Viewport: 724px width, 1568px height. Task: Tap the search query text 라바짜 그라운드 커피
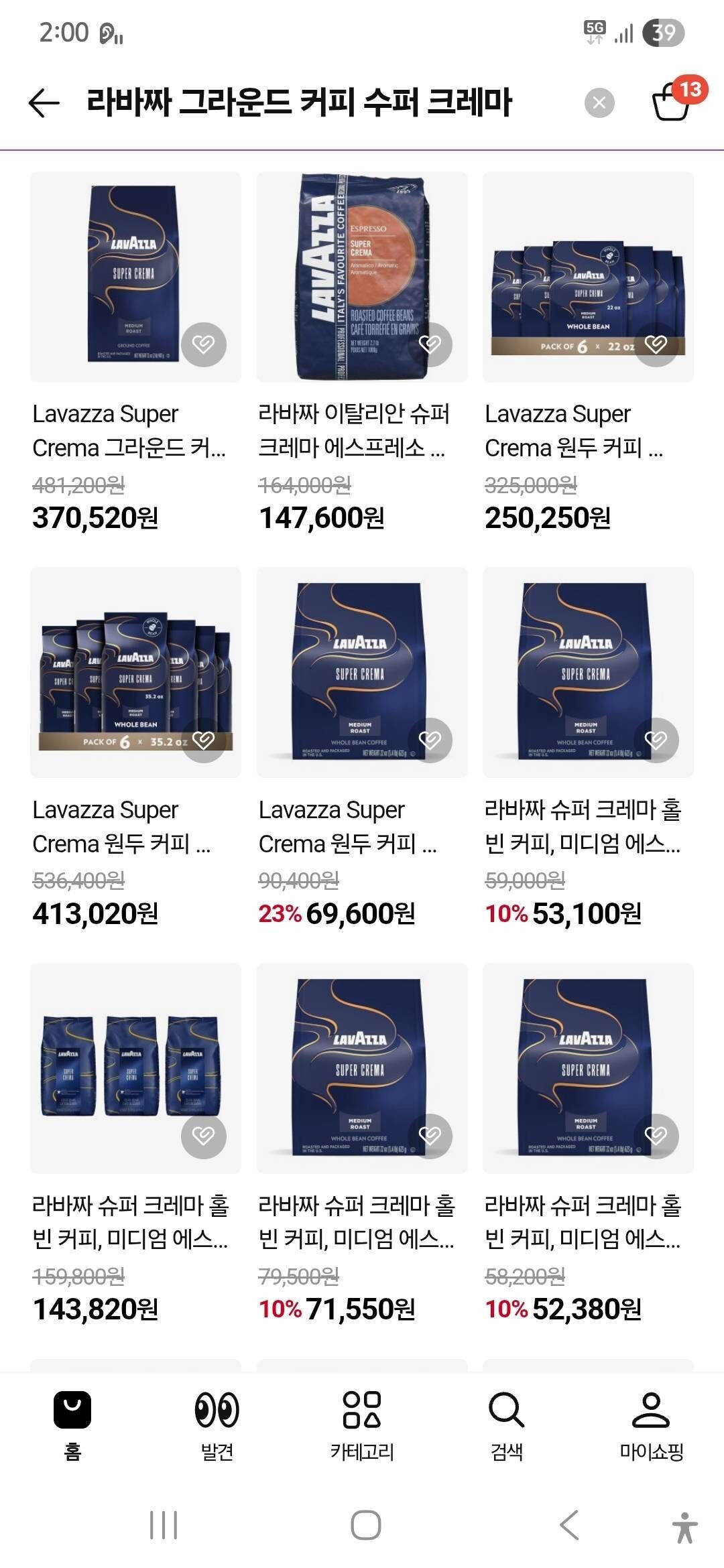(300, 102)
